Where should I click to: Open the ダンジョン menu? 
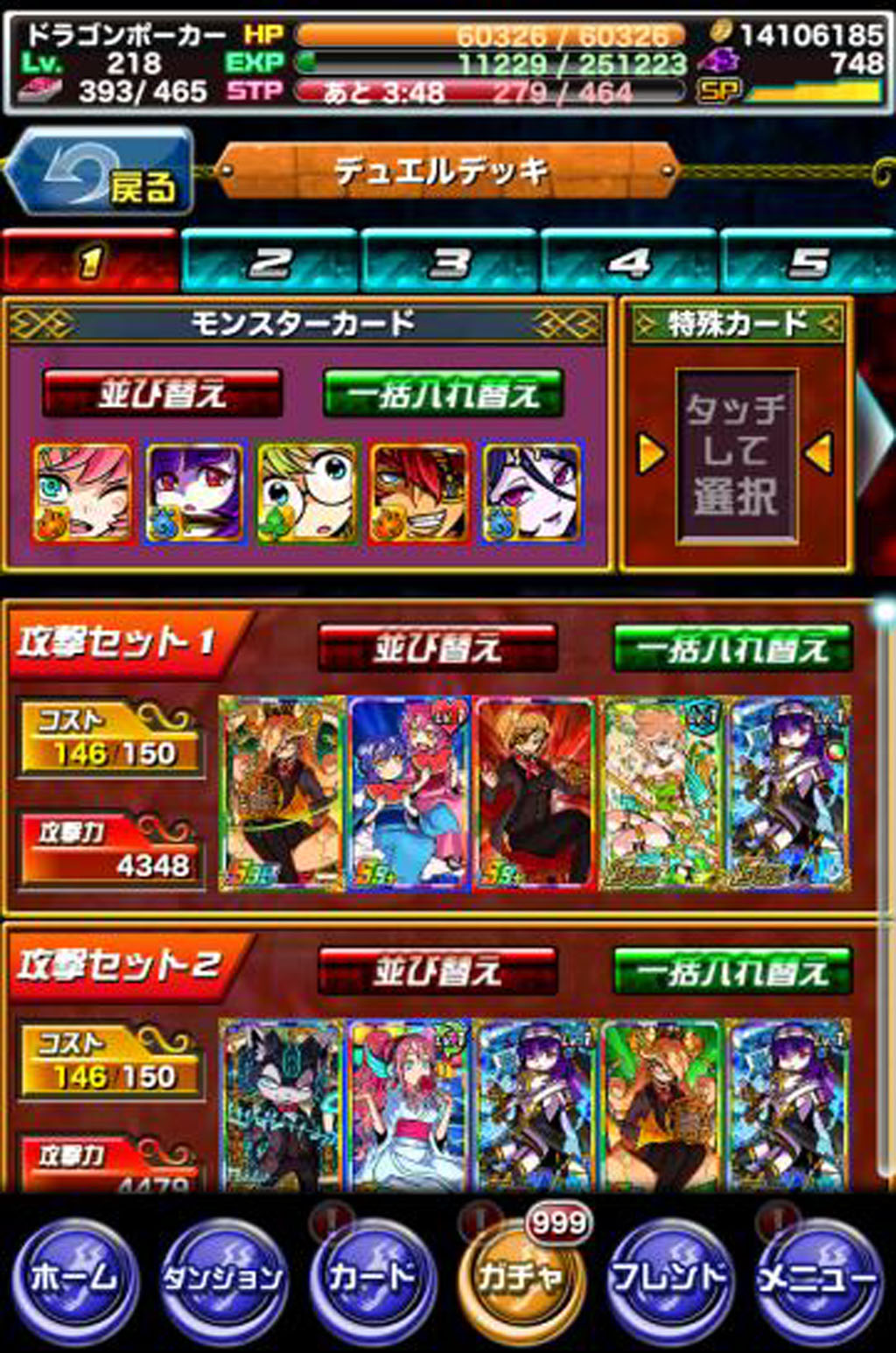click(x=223, y=1279)
